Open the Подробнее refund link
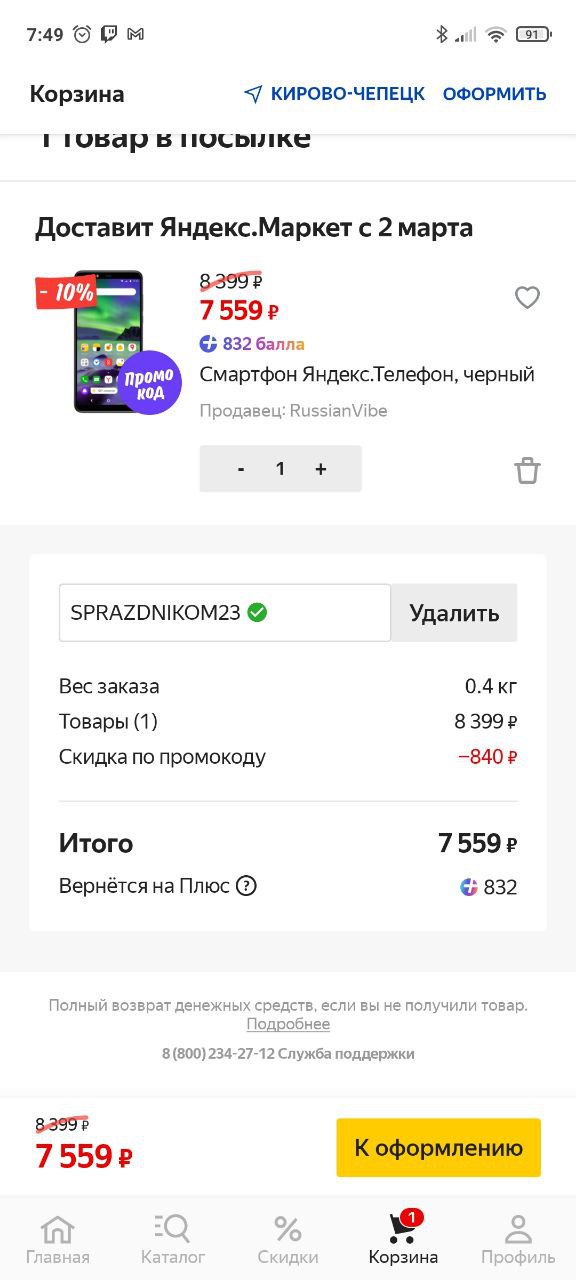Image resolution: width=576 pixels, height=1280 pixels. (x=288, y=1024)
